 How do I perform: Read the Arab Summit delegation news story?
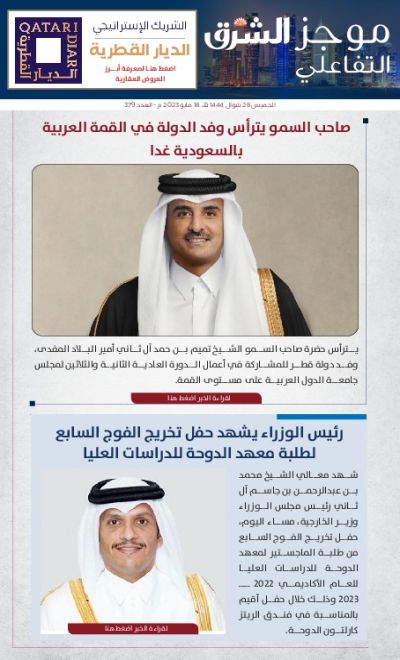point(196,398)
